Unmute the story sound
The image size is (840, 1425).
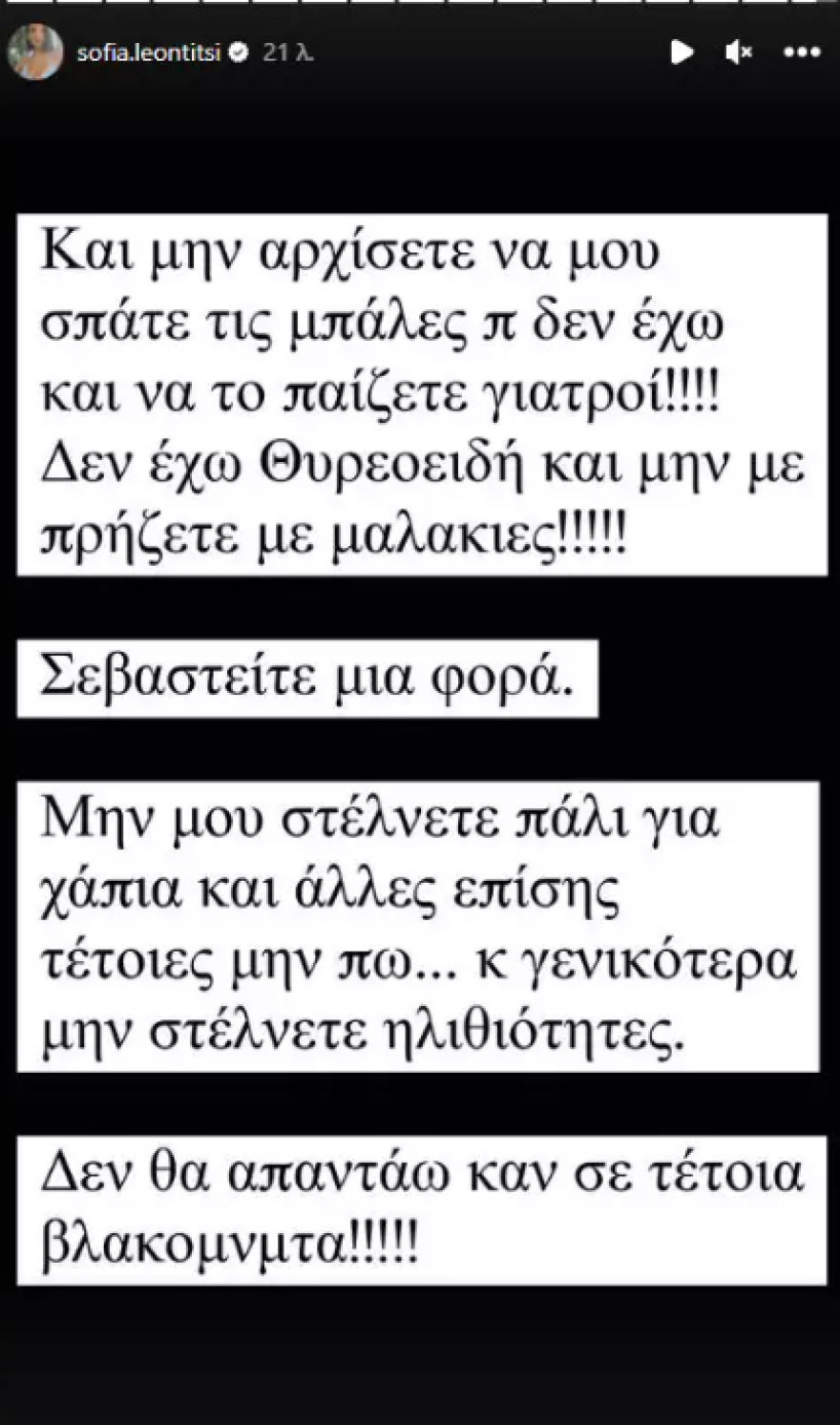(x=739, y=52)
